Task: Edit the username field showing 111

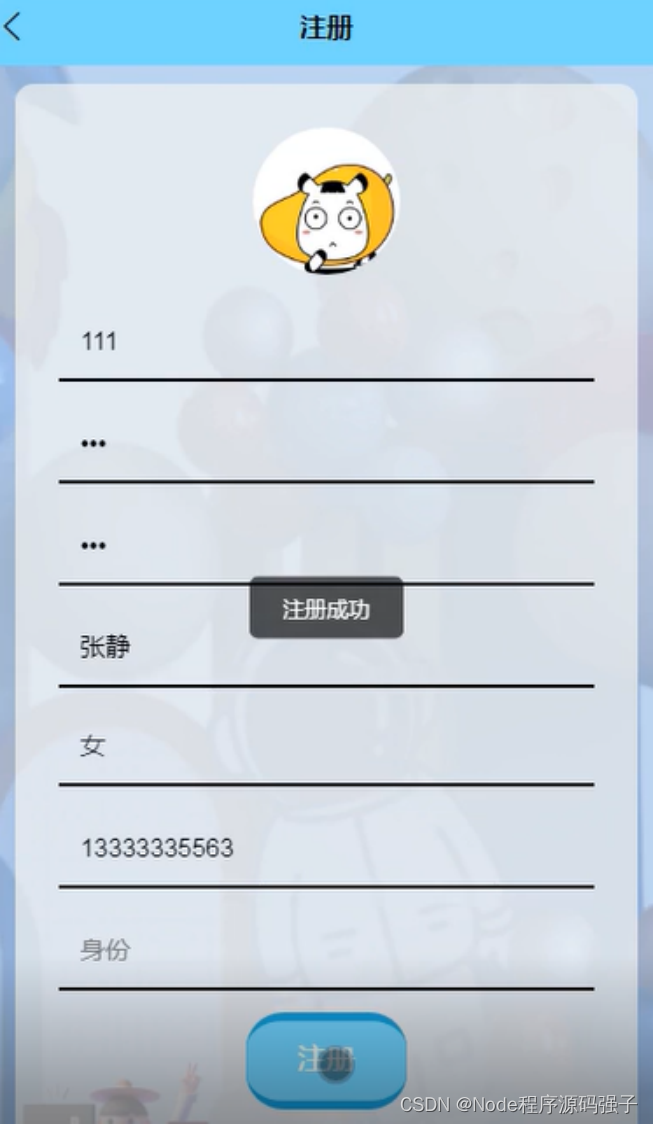Action: pyautogui.click(x=326, y=342)
